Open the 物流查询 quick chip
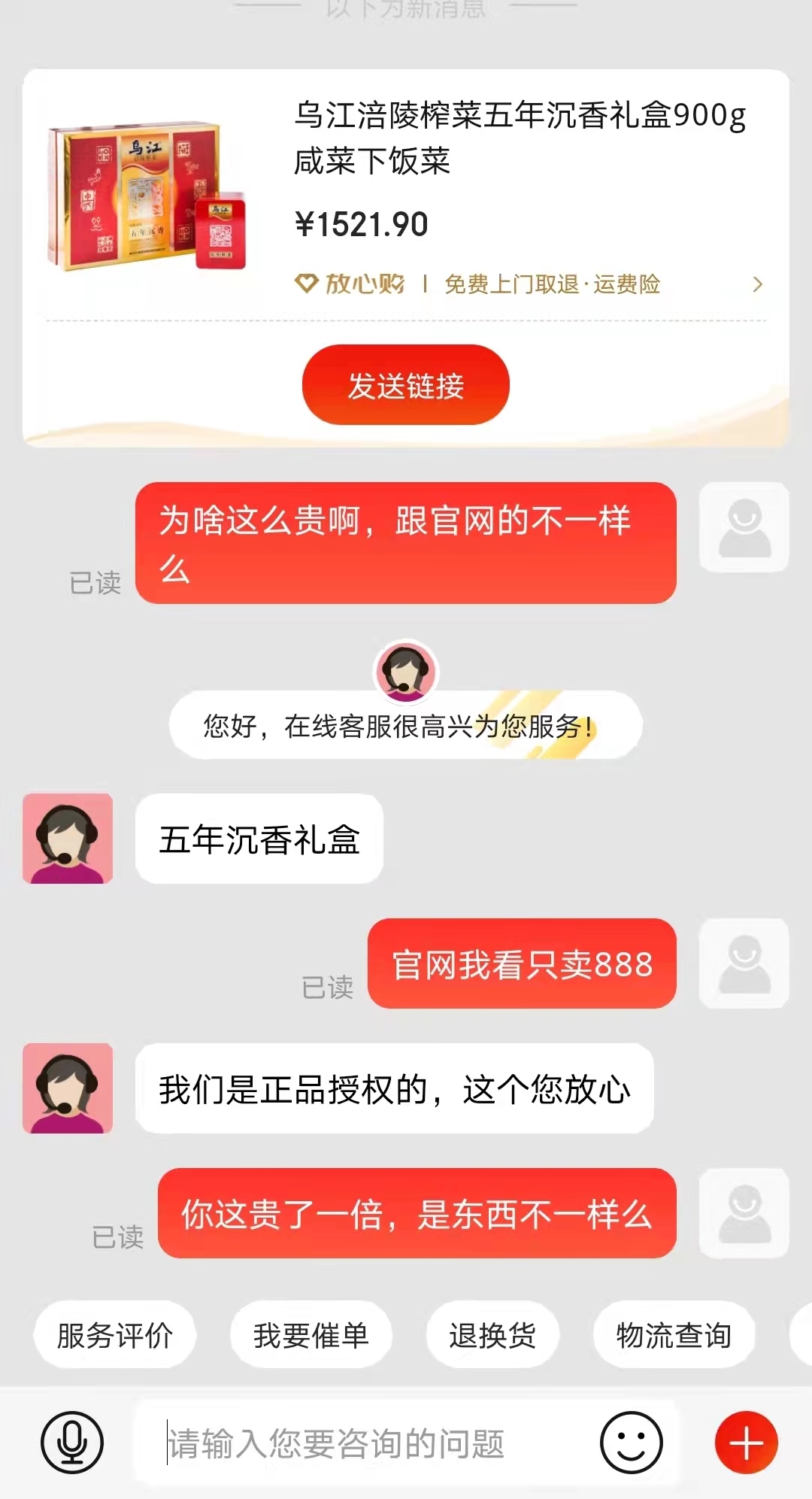 click(673, 1335)
